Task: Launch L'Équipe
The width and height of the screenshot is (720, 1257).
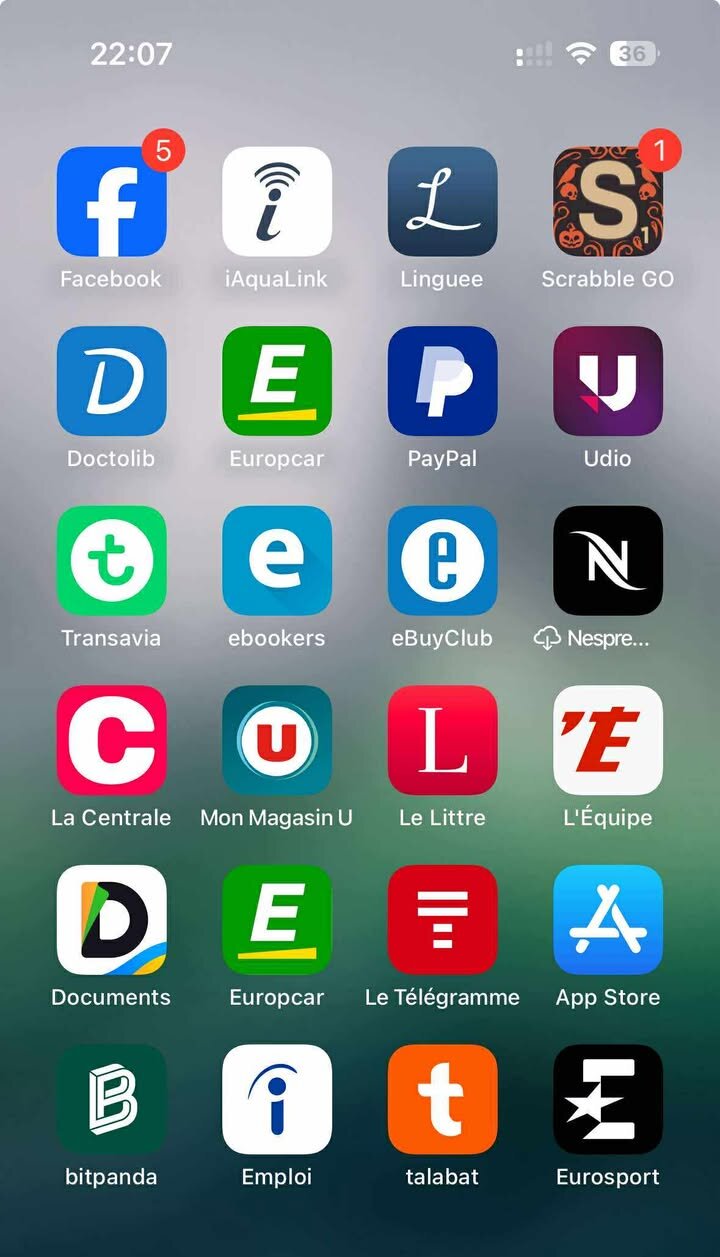Action: coord(608,740)
